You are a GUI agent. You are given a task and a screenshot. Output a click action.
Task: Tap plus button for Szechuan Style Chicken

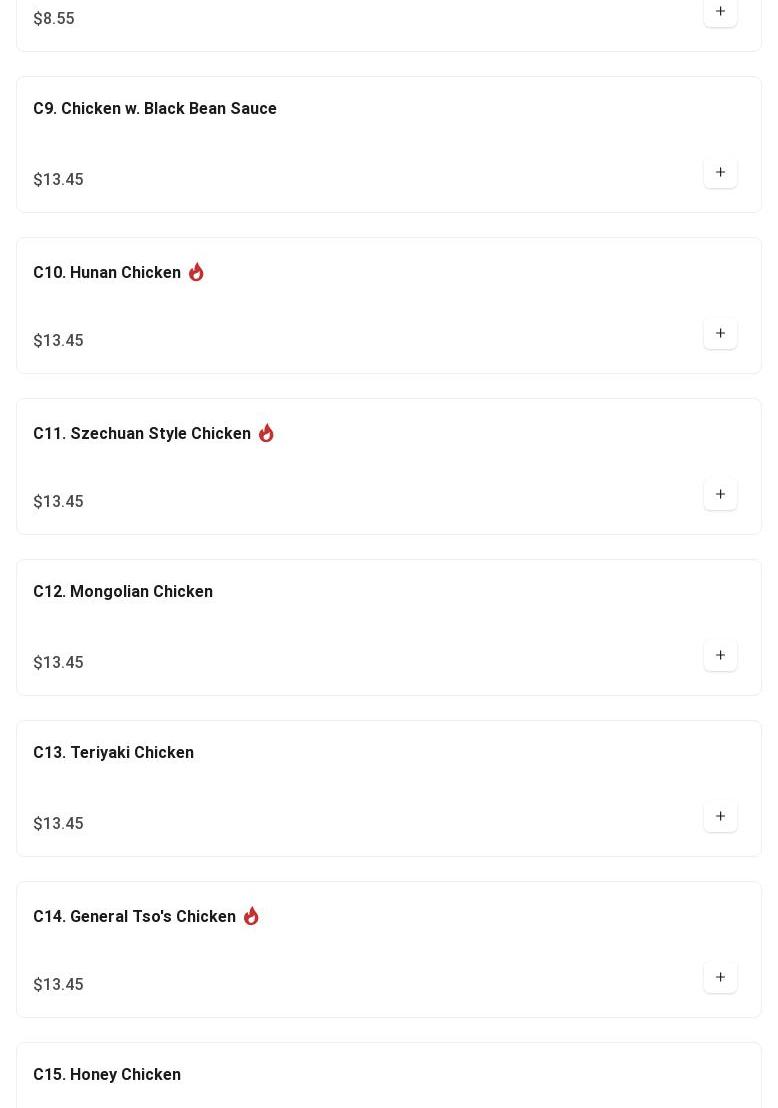point(720,494)
